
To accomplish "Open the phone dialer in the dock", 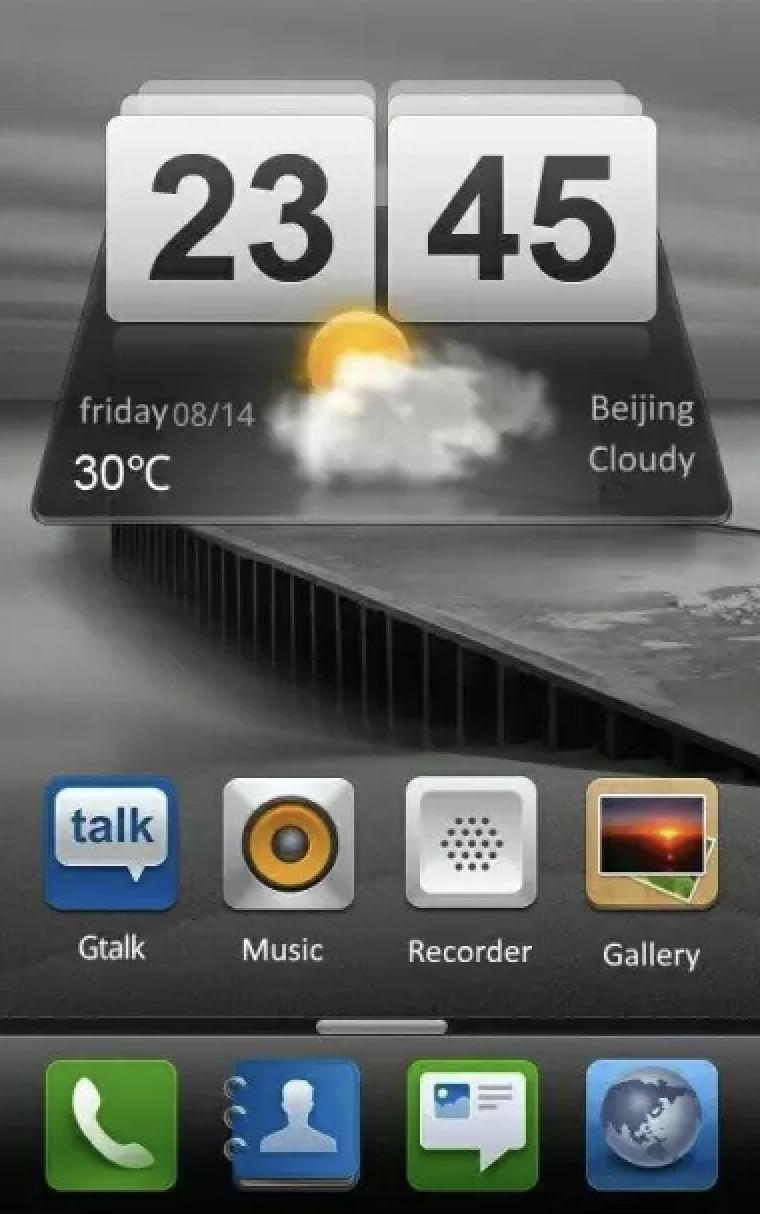I will (x=111, y=1125).
